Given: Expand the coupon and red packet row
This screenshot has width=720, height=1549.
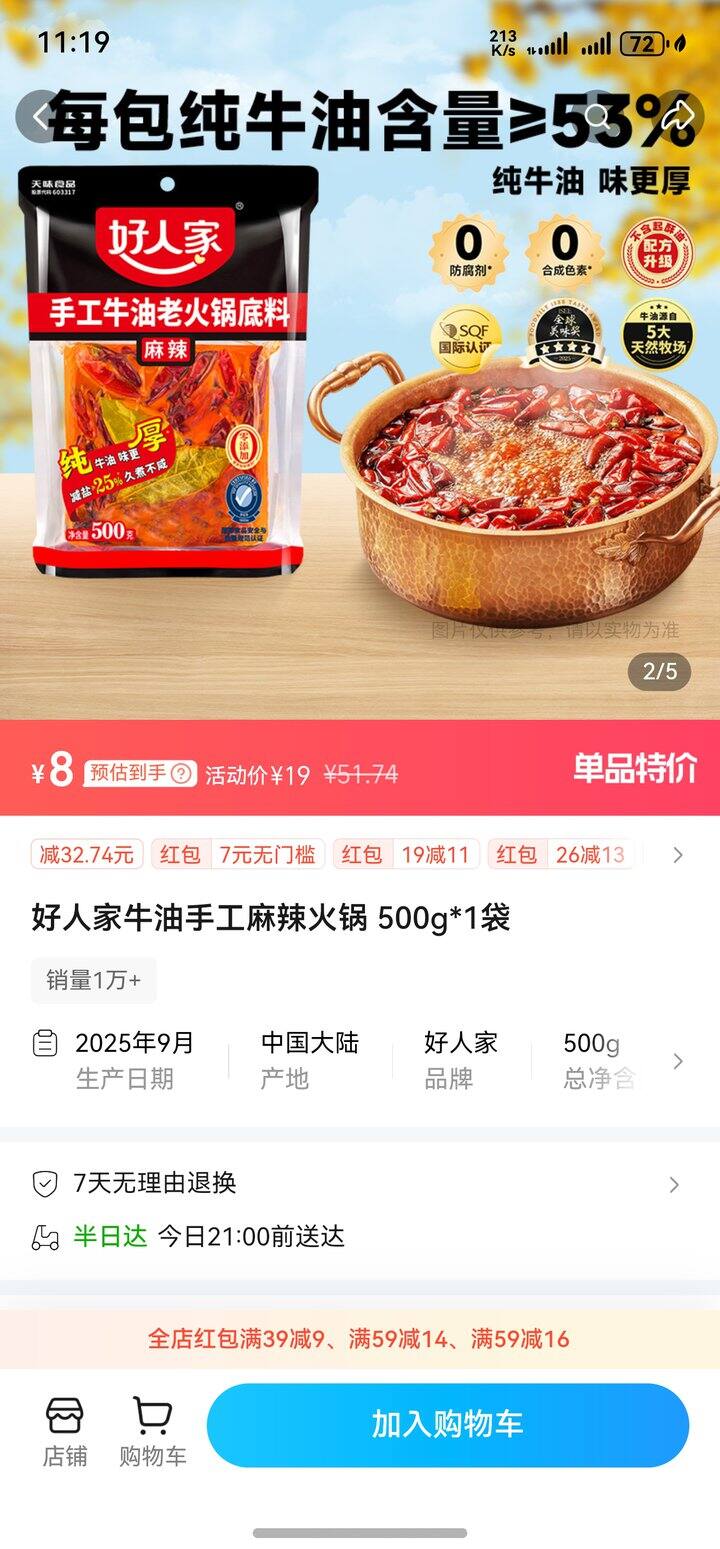Looking at the screenshot, I should click(x=677, y=855).
